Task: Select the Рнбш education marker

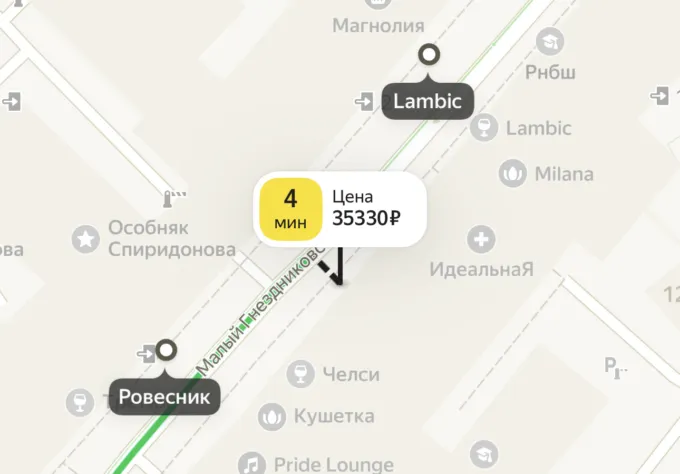Action: (x=548, y=42)
